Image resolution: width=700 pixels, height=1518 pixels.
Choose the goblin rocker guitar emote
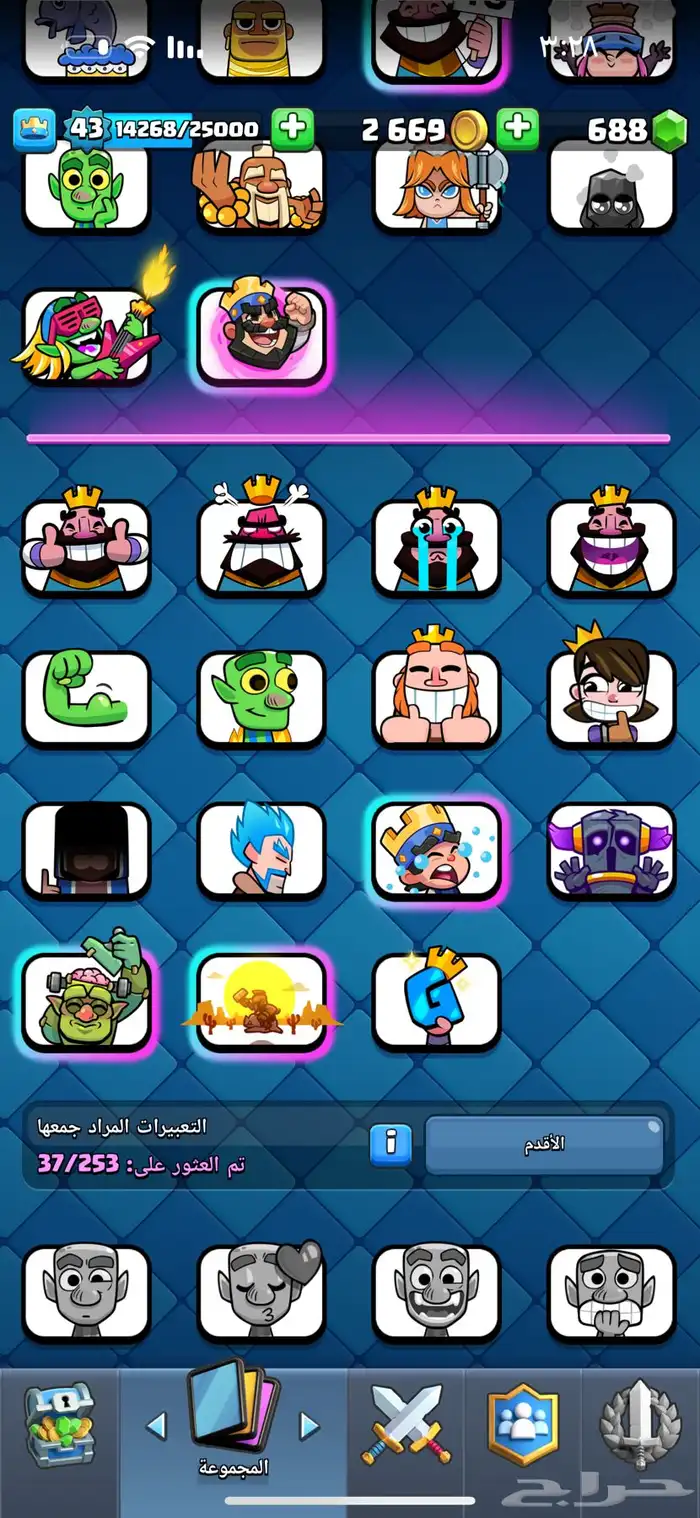[x=86, y=337]
